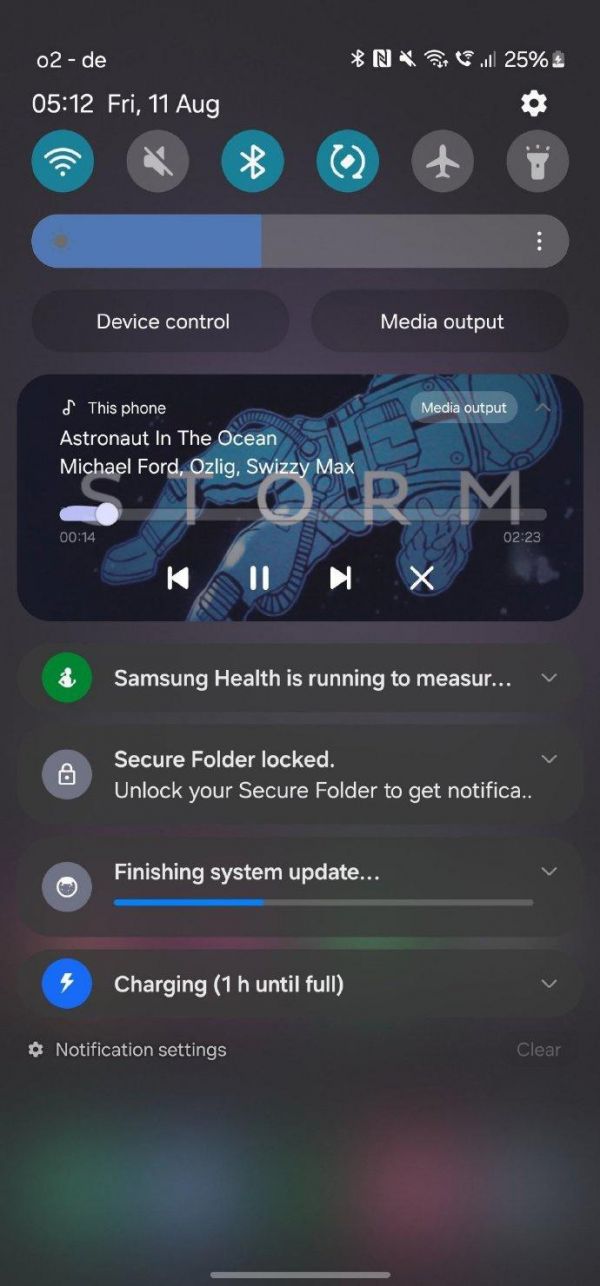Open settings via the gear icon
This screenshot has height=1286, width=600.
pos(534,103)
